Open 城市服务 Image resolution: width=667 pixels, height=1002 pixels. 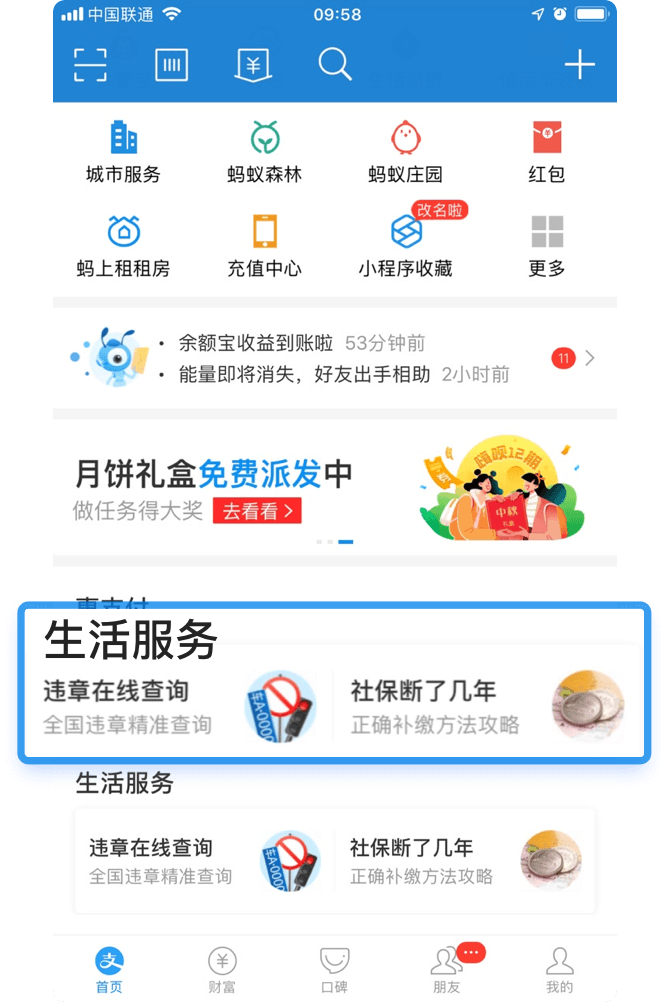[123, 152]
